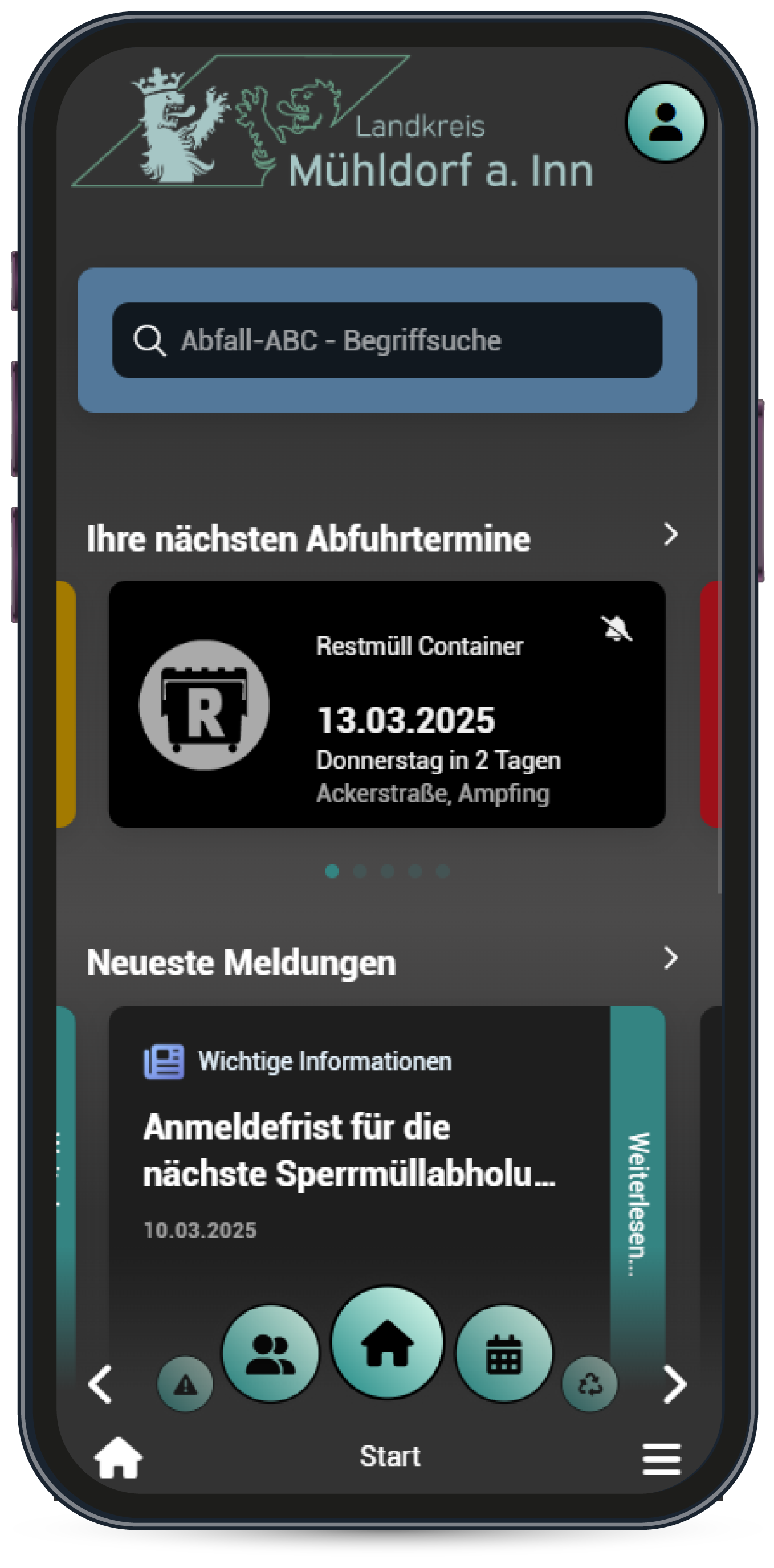Open the warning triangle shortcut
This screenshot has width=774, height=1568.
(185, 1385)
